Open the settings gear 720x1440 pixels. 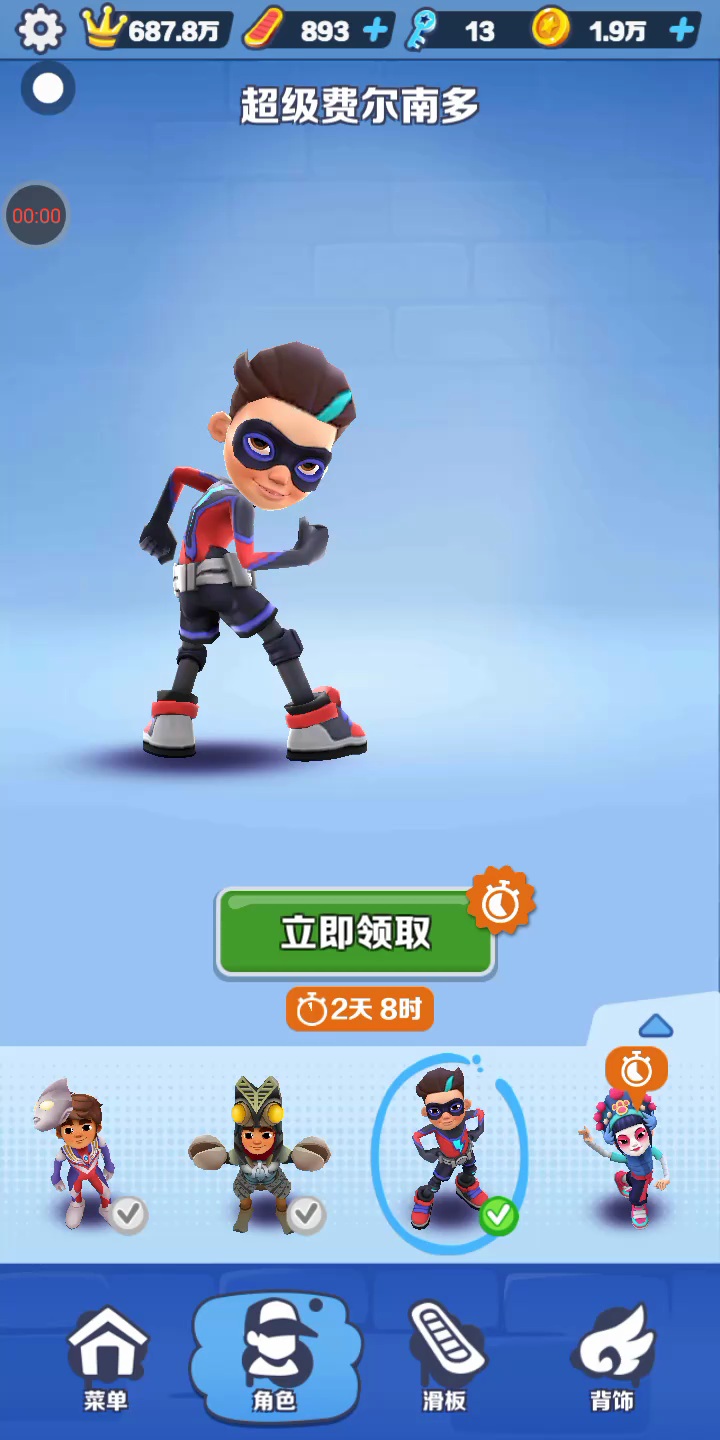pyautogui.click(x=40, y=30)
